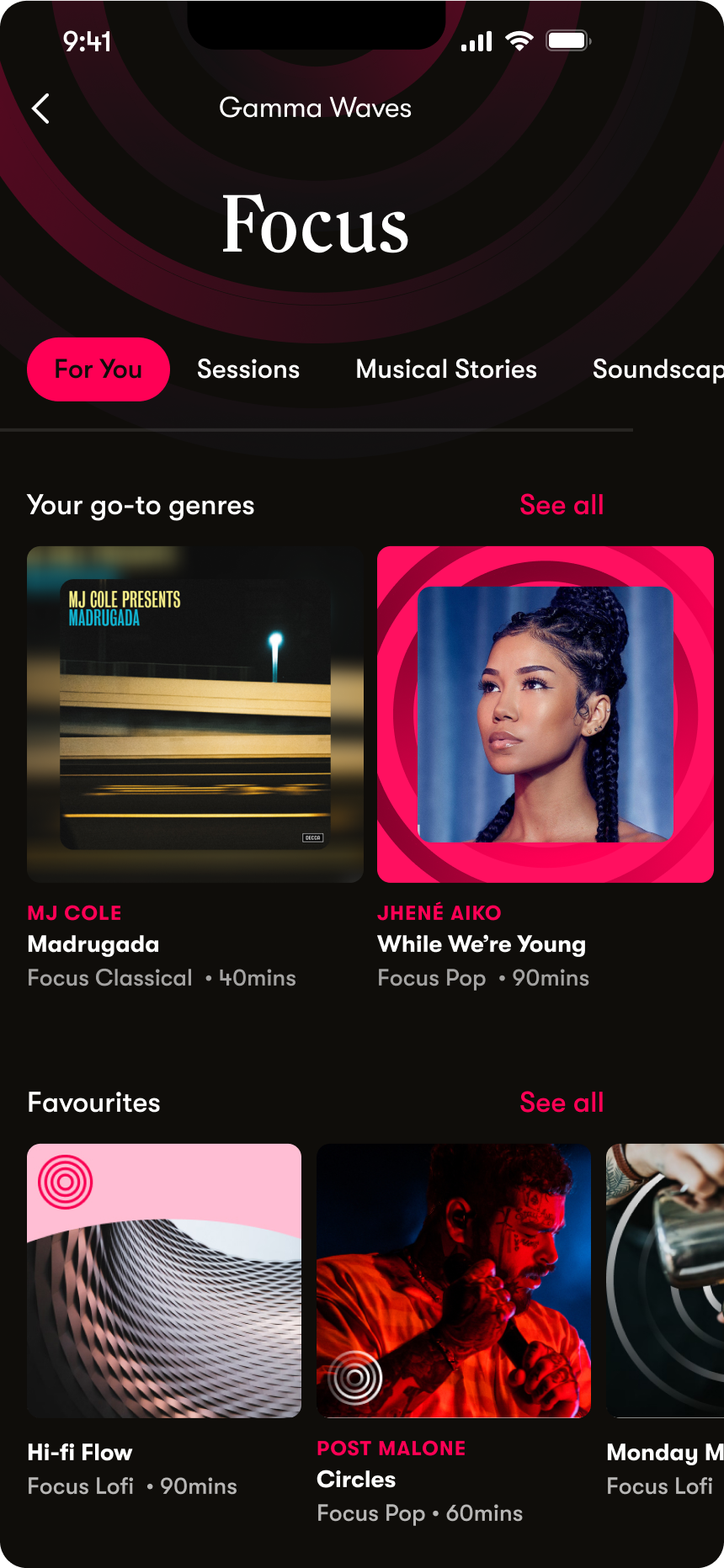This screenshot has width=724, height=1568.
Task: Switch to the Soundscapes tab
Action: 657,369
